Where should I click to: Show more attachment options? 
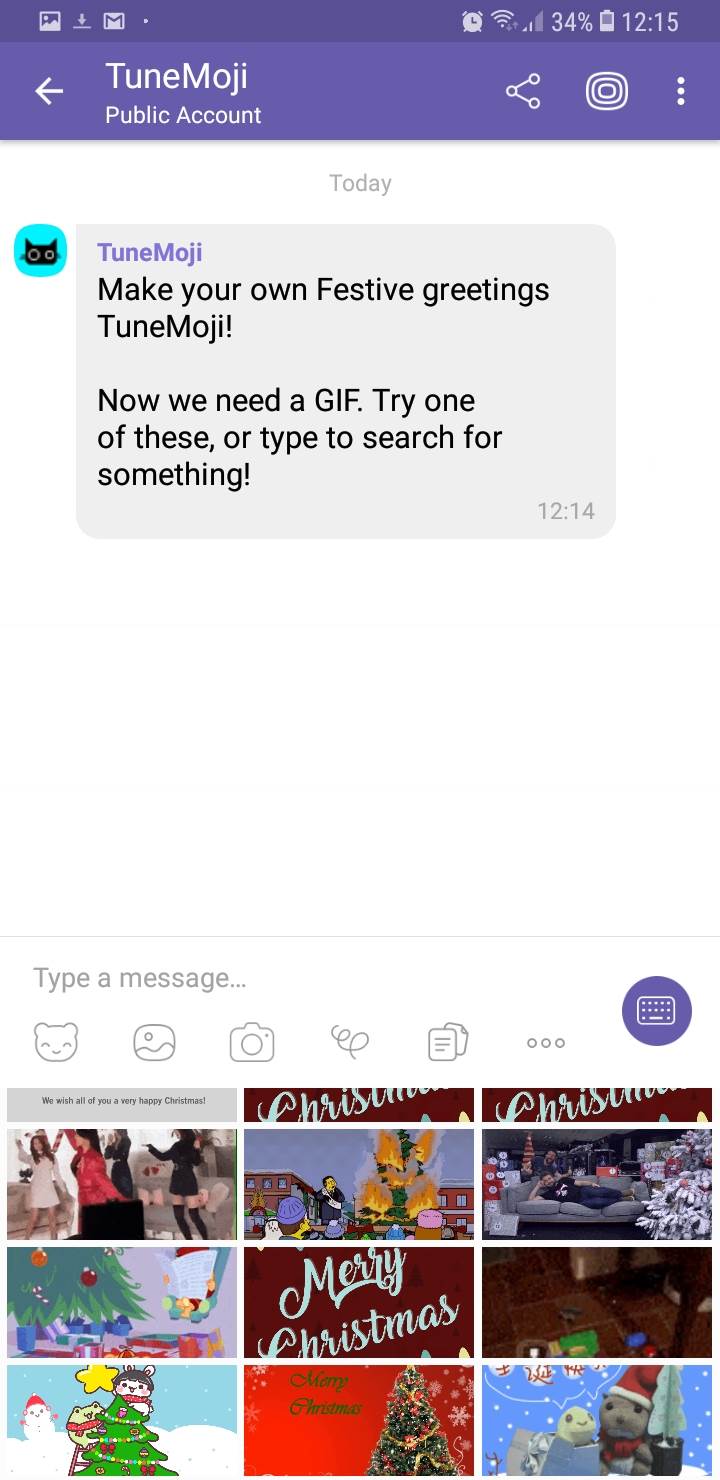(545, 1043)
